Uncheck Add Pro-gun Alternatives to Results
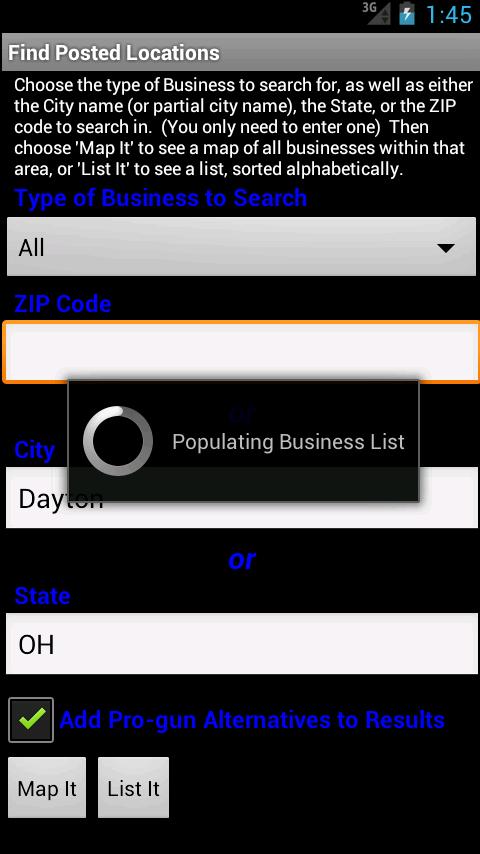The height and width of the screenshot is (854, 480). tap(31, 719)
